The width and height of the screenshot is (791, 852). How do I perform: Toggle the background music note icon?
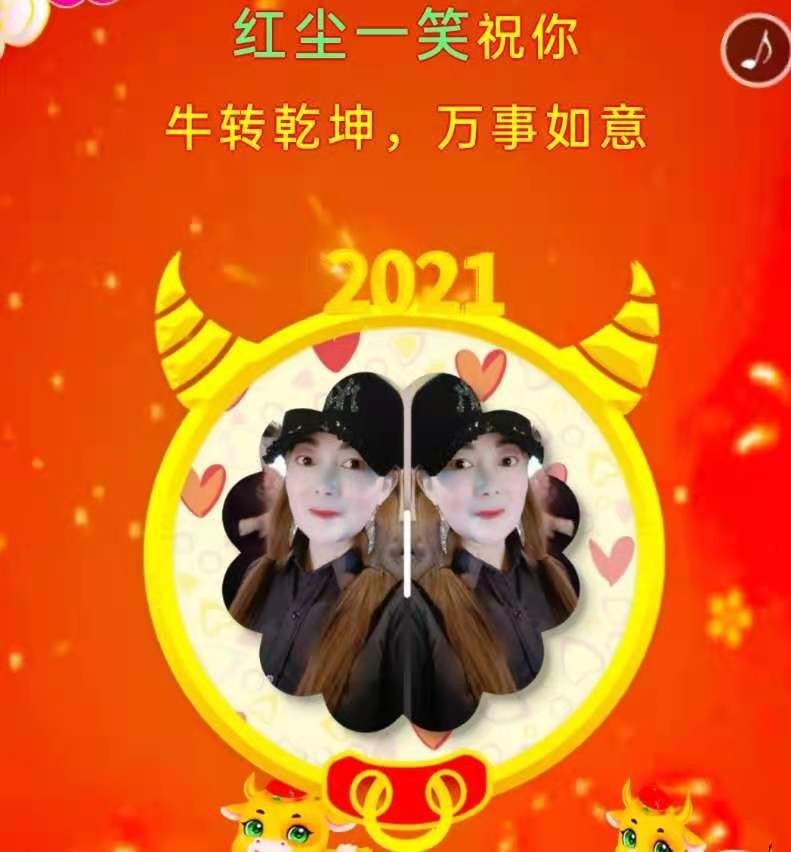(756, 50)
